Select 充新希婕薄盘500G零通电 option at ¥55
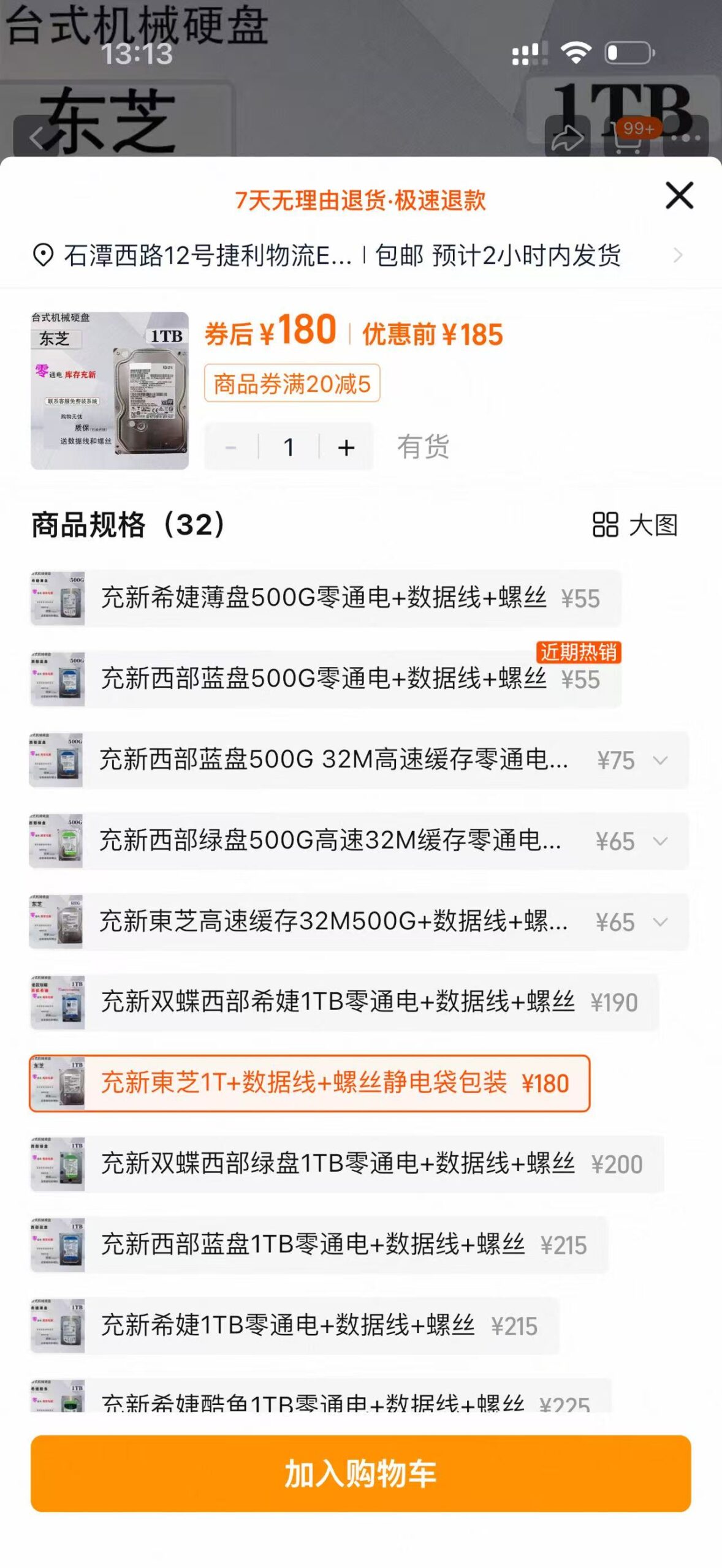This screenshot has width=722, height=1568. [325, 598]
